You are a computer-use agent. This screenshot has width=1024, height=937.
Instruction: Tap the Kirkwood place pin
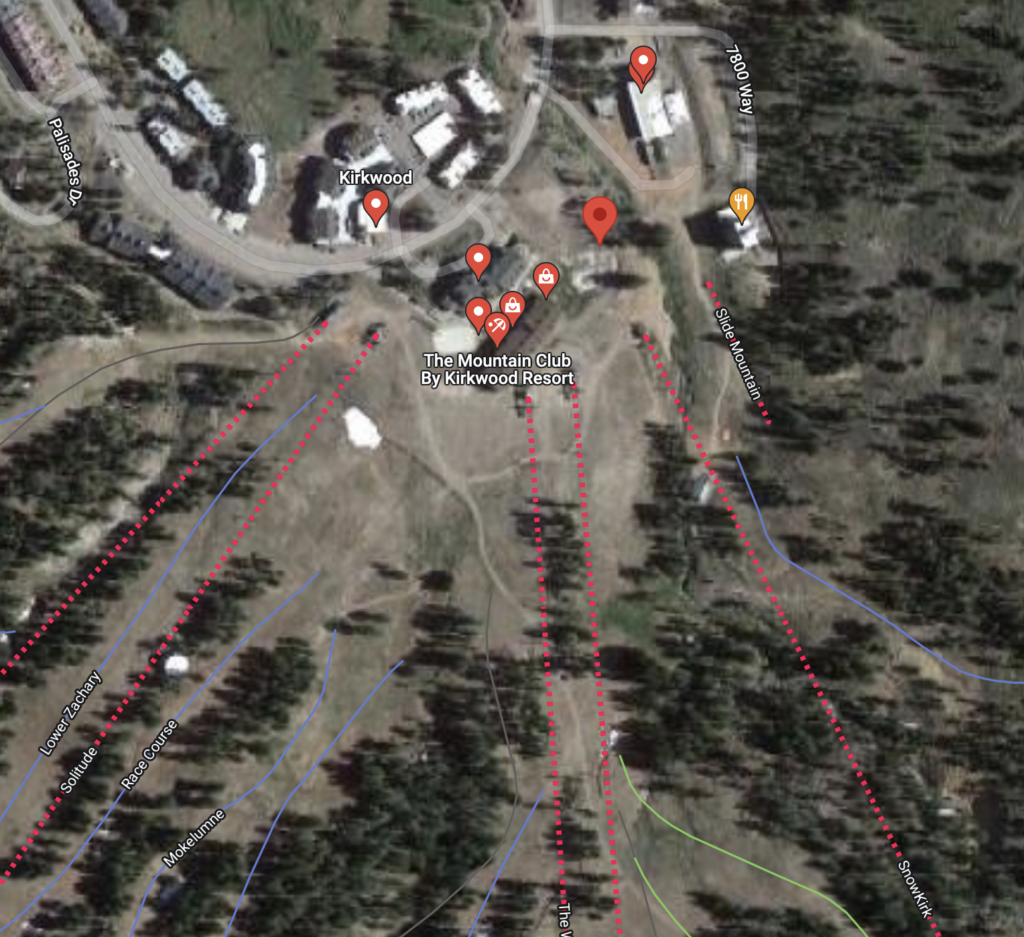pos(376,206)
